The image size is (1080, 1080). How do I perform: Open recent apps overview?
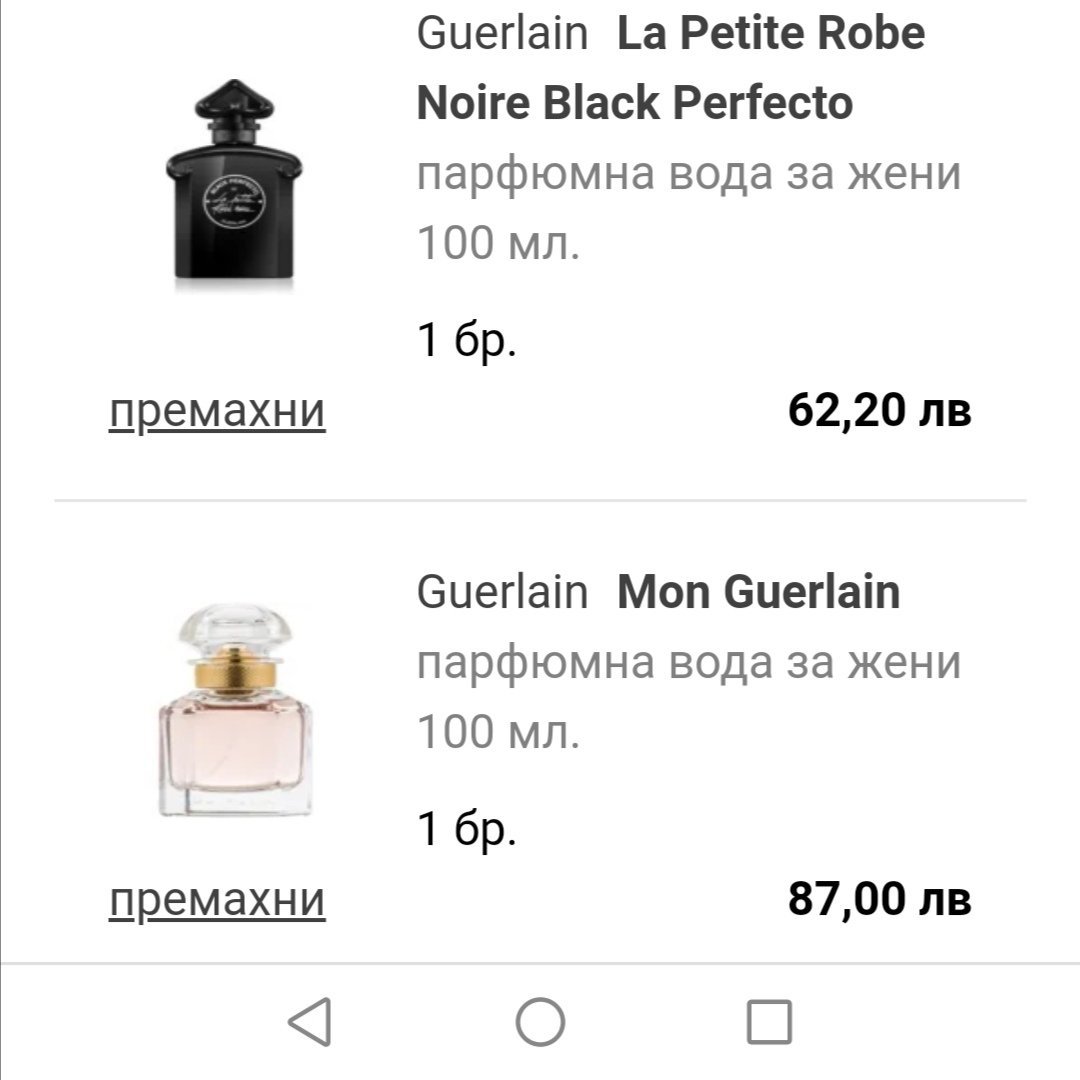click(769, 1022)
